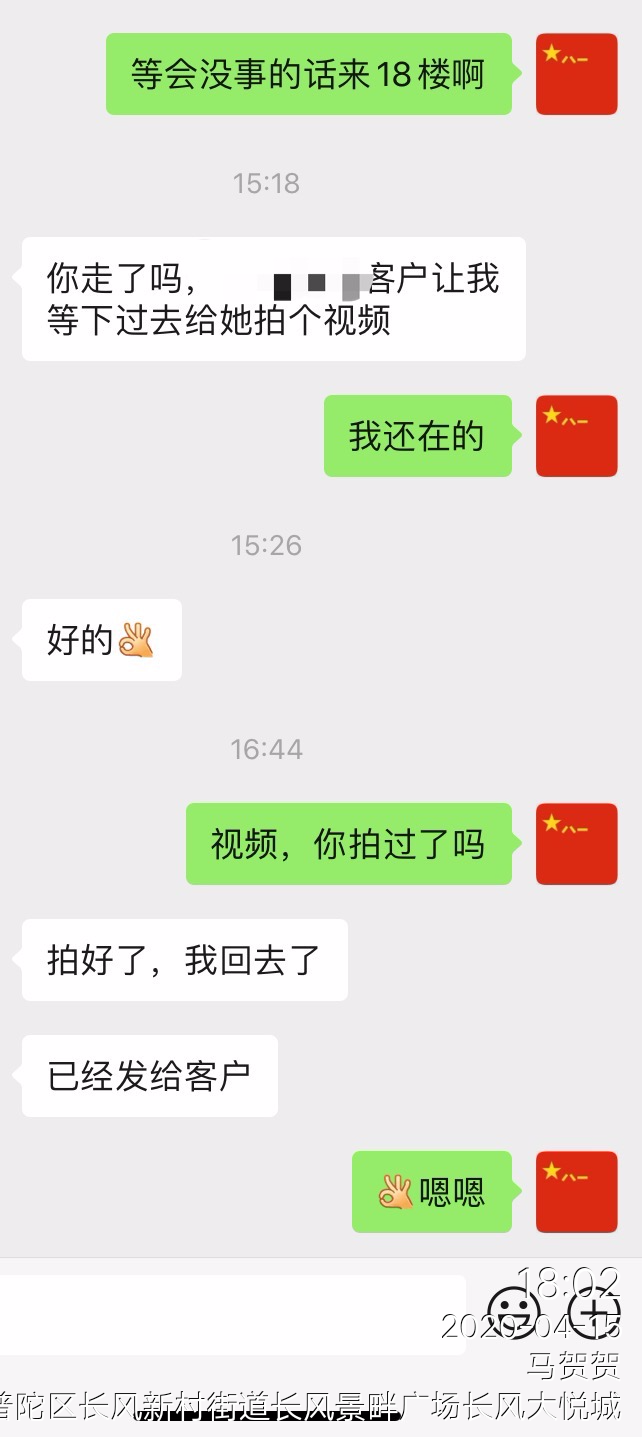Open the emoji sticker picker
642x1437 pixels.
513,1313
